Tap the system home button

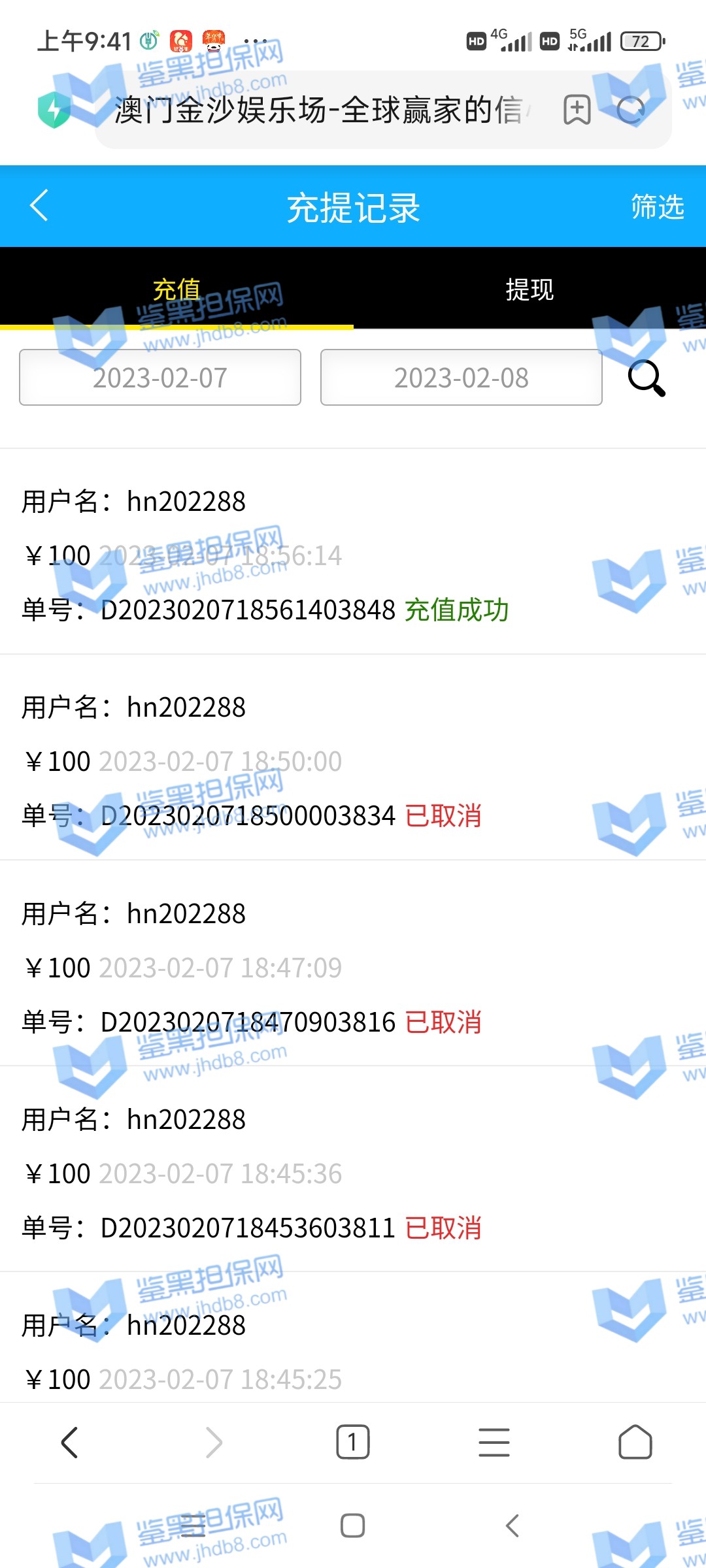click(x=353, y=1526)
